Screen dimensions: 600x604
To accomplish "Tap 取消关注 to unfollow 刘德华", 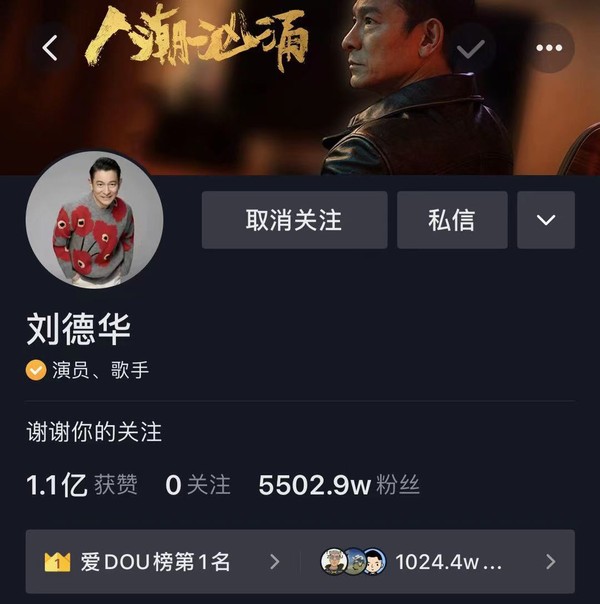I will pos(294,220).
